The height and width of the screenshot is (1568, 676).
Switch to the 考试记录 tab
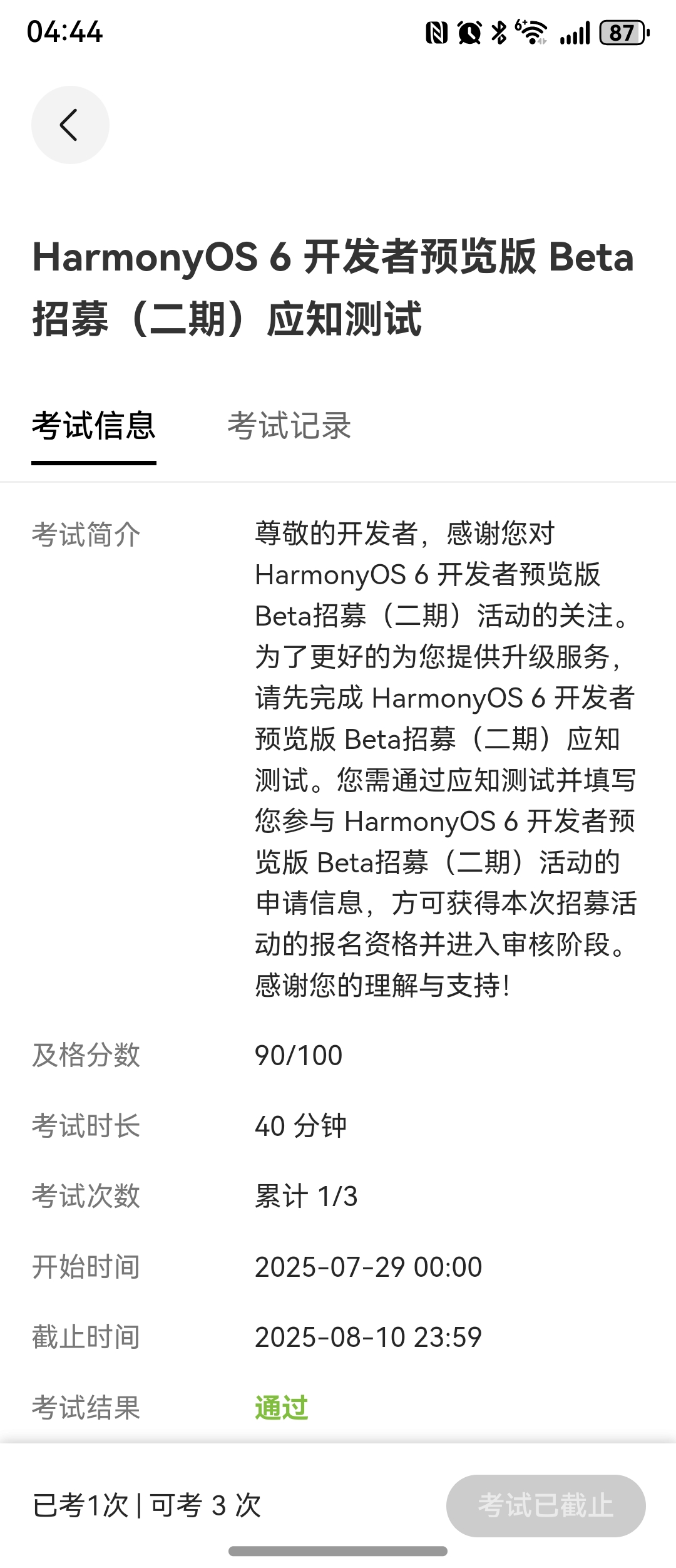tap(289, 426)
